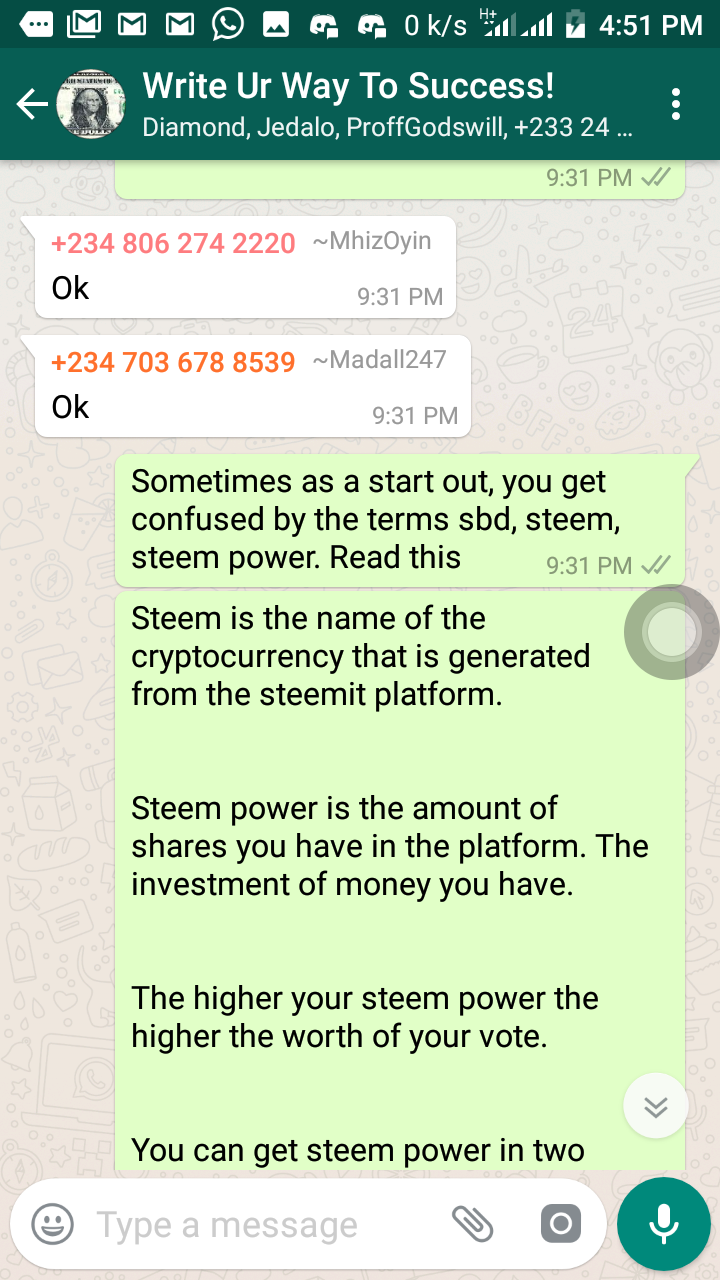Focus the Type a message field
Screen dimensions: 720x1280
coord(260,1224)
